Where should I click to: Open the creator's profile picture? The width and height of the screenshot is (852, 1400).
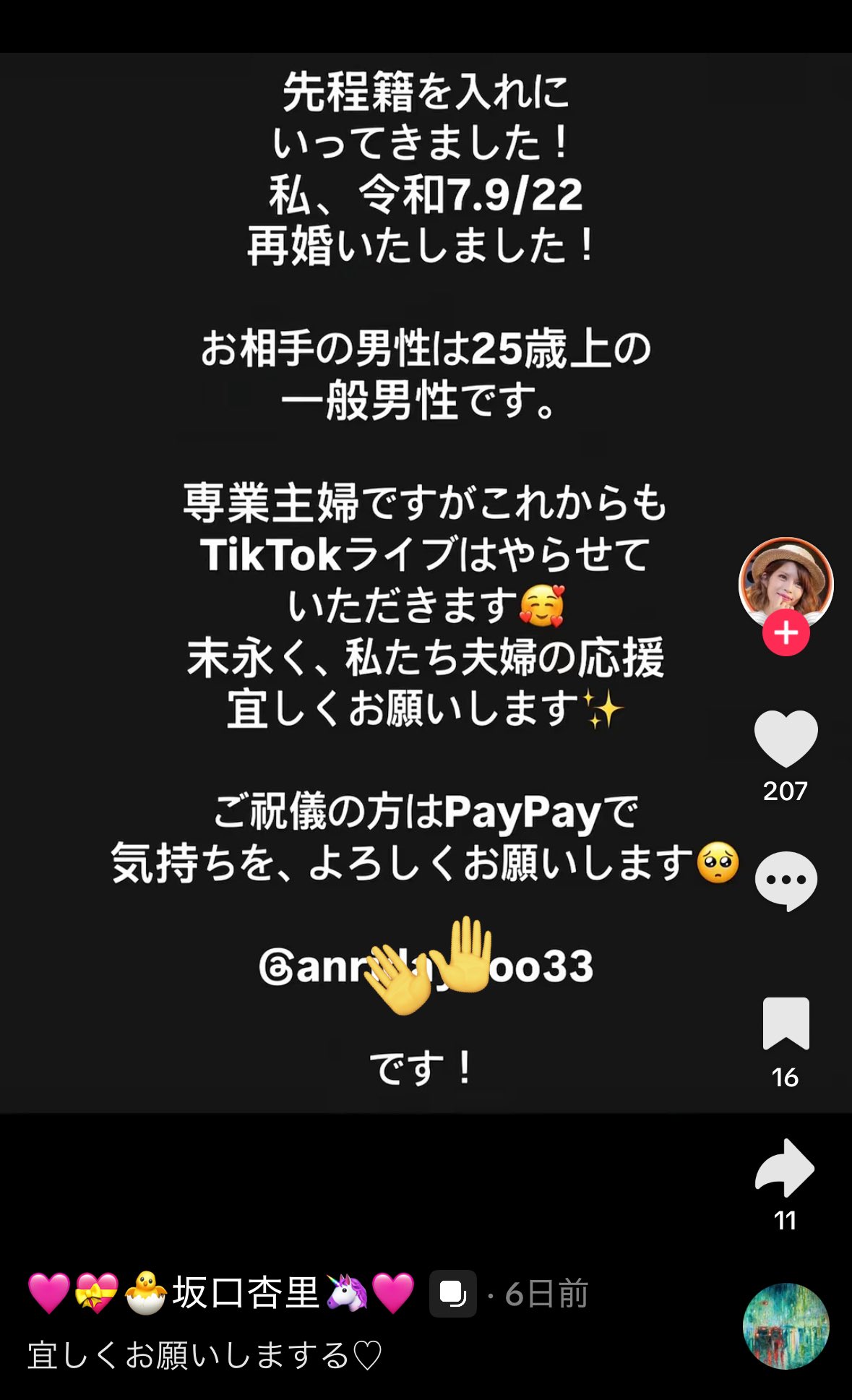click(786, 581)
